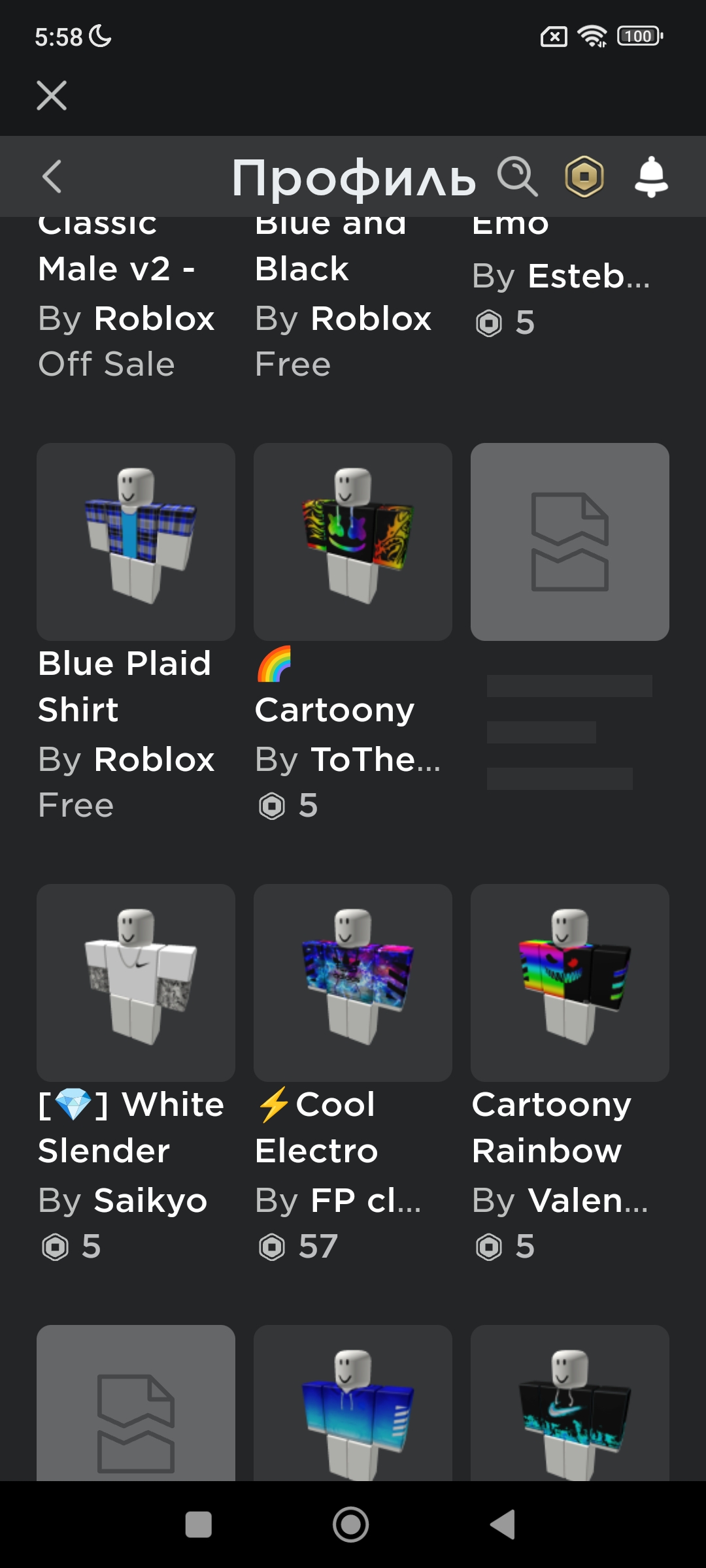This screenshot has height=1568, width=706.
Task: Go back from the Профиль page
Action: click(52, 176)
